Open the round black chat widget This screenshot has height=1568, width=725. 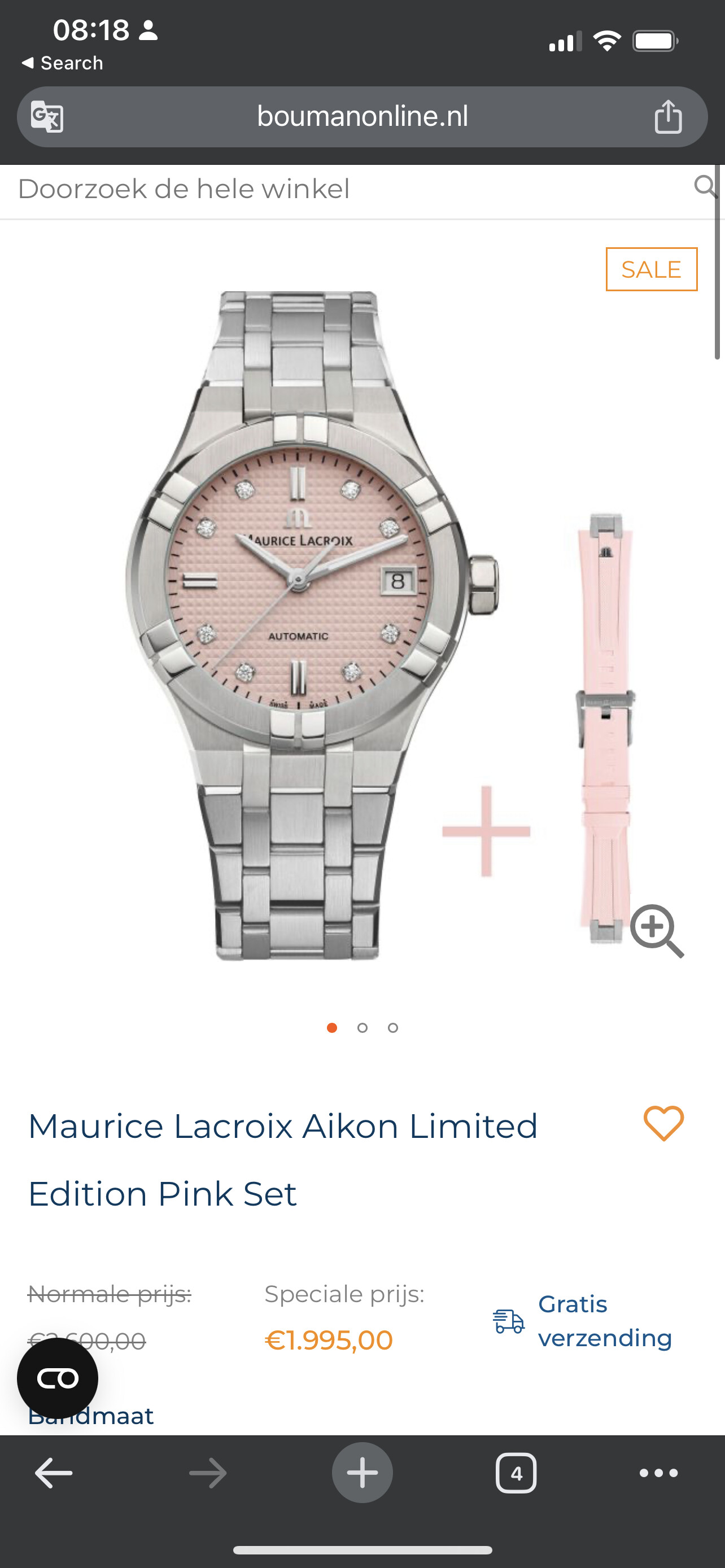point(57,1378)
